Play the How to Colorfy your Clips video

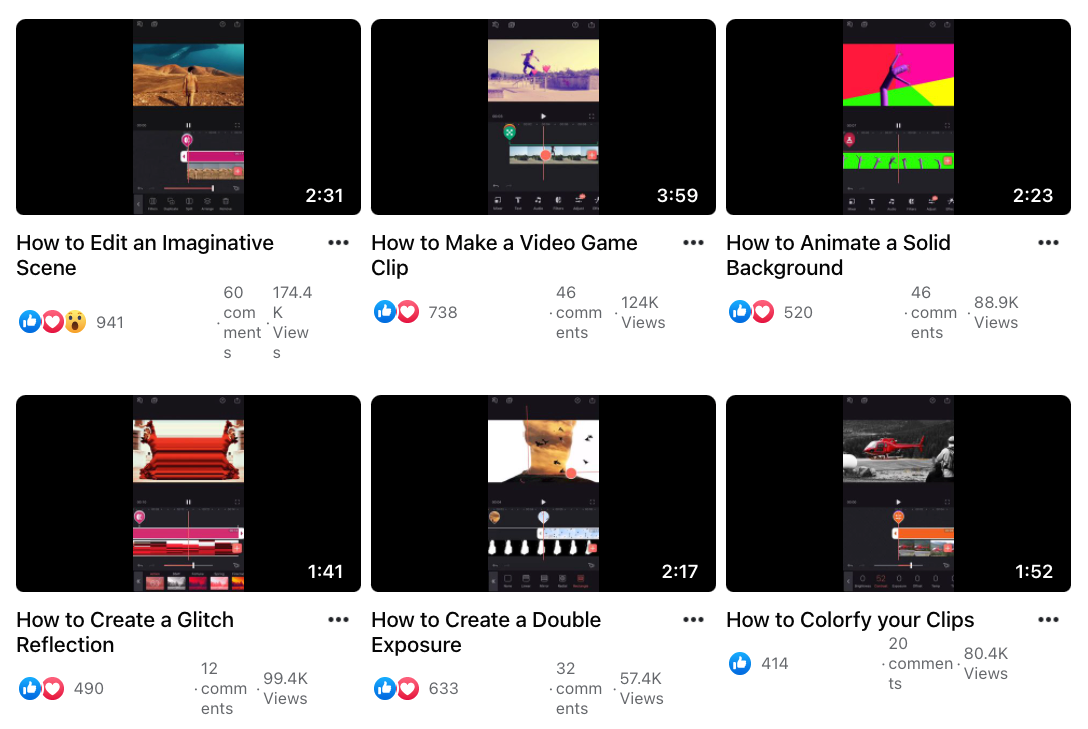pyautogui.click(x=898, y=493)
